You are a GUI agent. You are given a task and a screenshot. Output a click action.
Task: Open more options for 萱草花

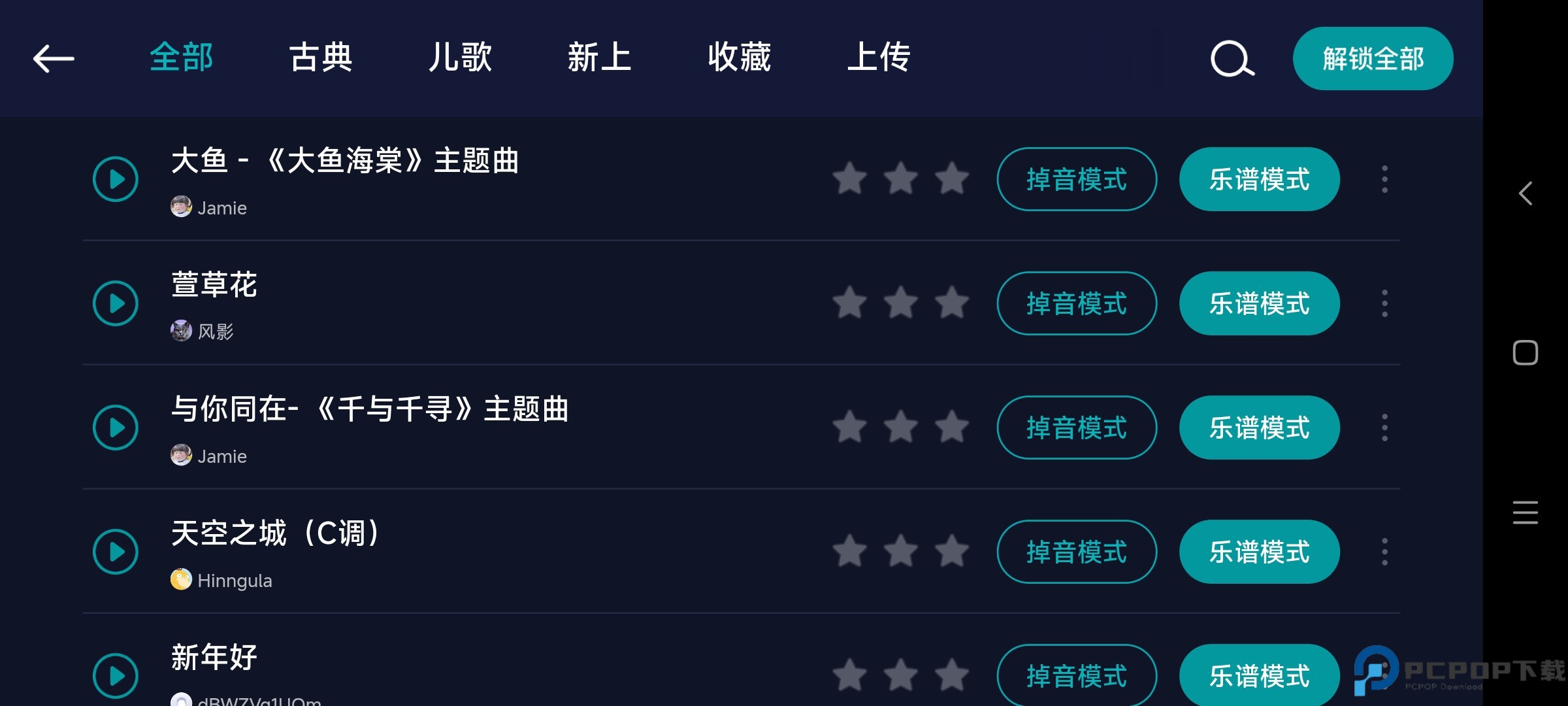pos(1384,303)
